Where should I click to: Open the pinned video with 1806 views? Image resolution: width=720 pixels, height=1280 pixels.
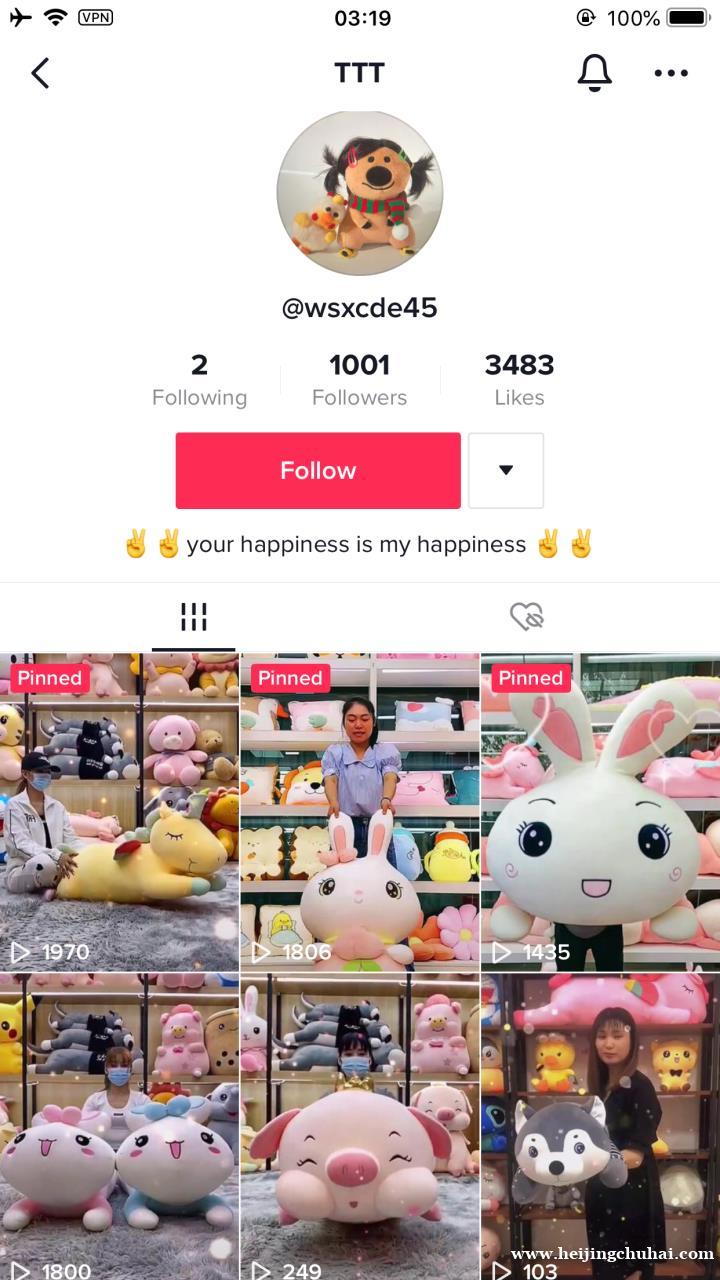[x=360, y=812]
